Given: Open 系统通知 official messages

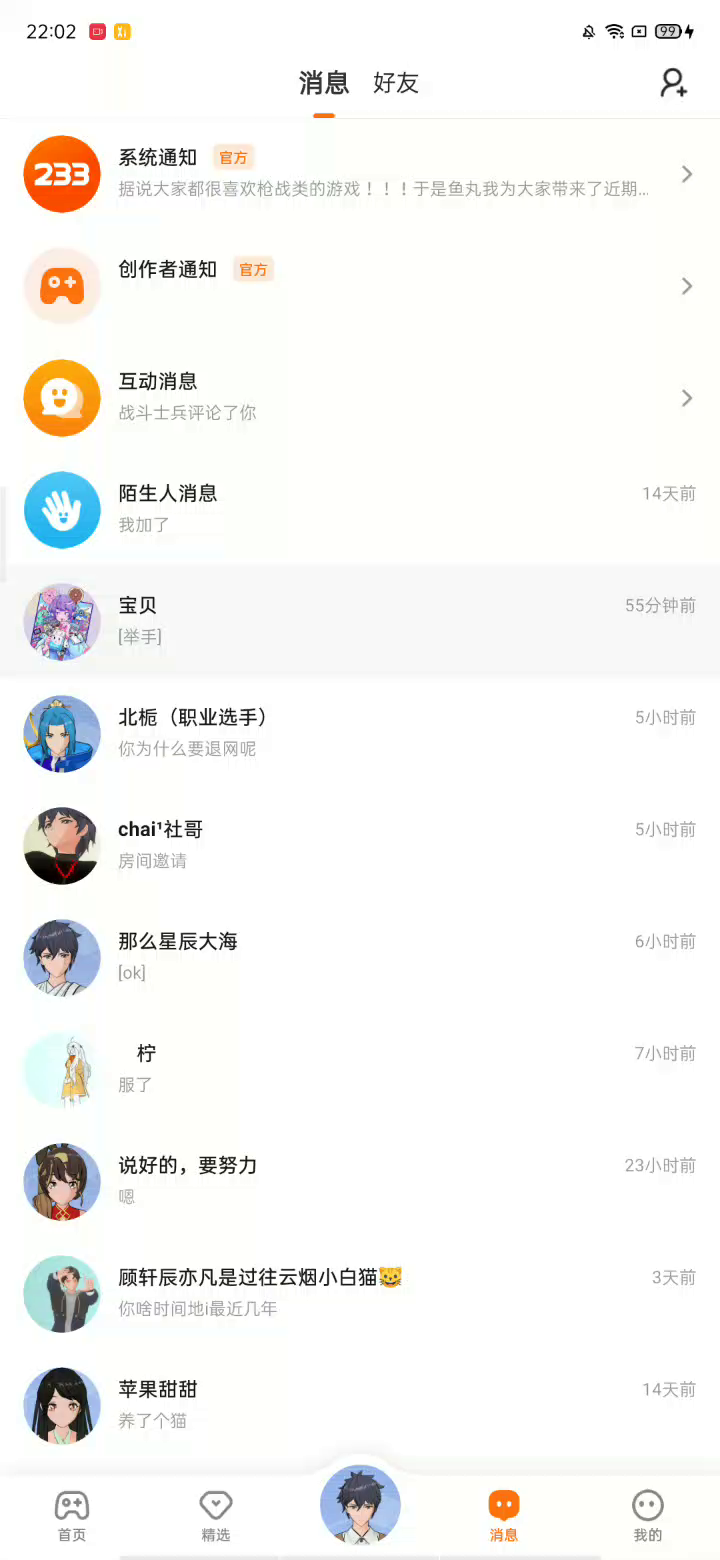Looking at the screenshot, I should tap(360, 174).
